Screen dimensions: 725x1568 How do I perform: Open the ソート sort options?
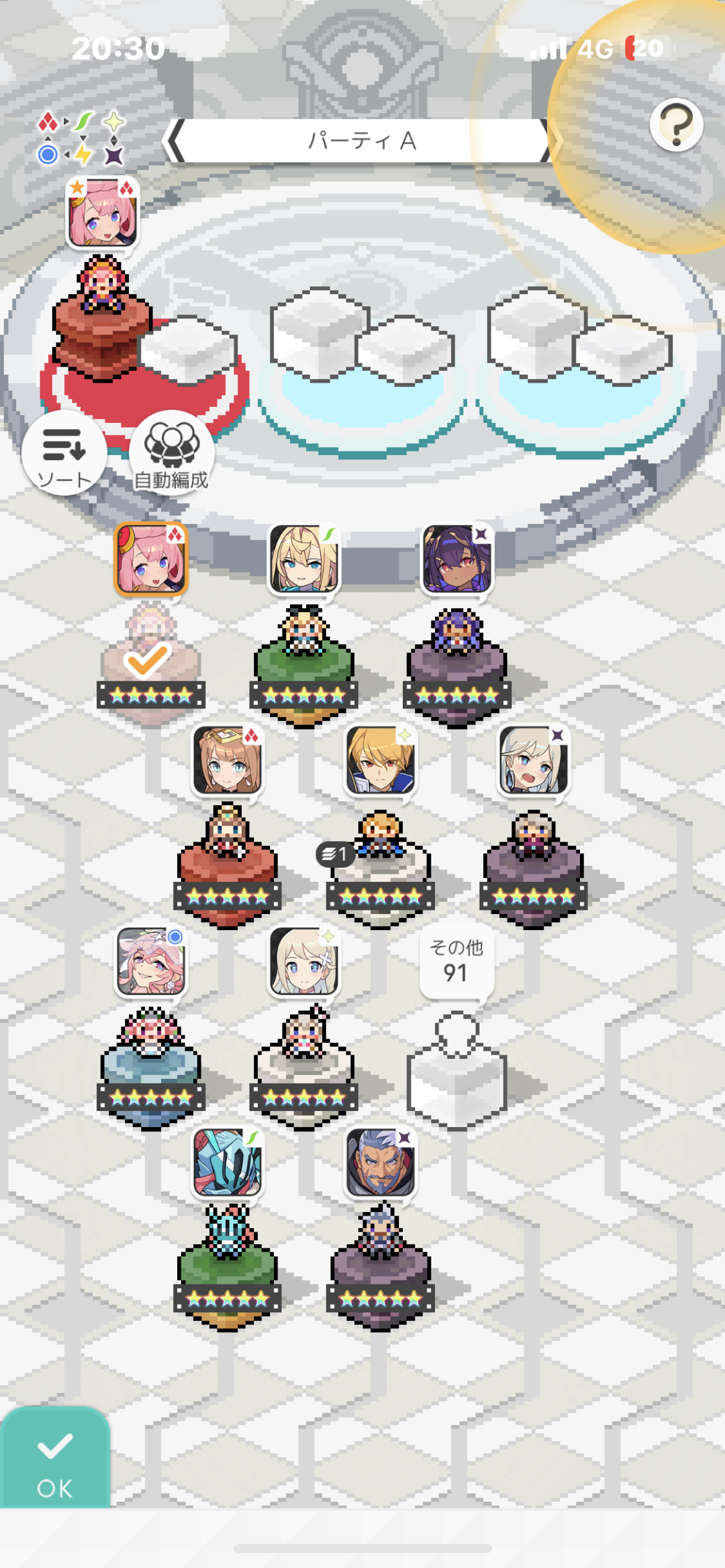[x=64, y=453]
